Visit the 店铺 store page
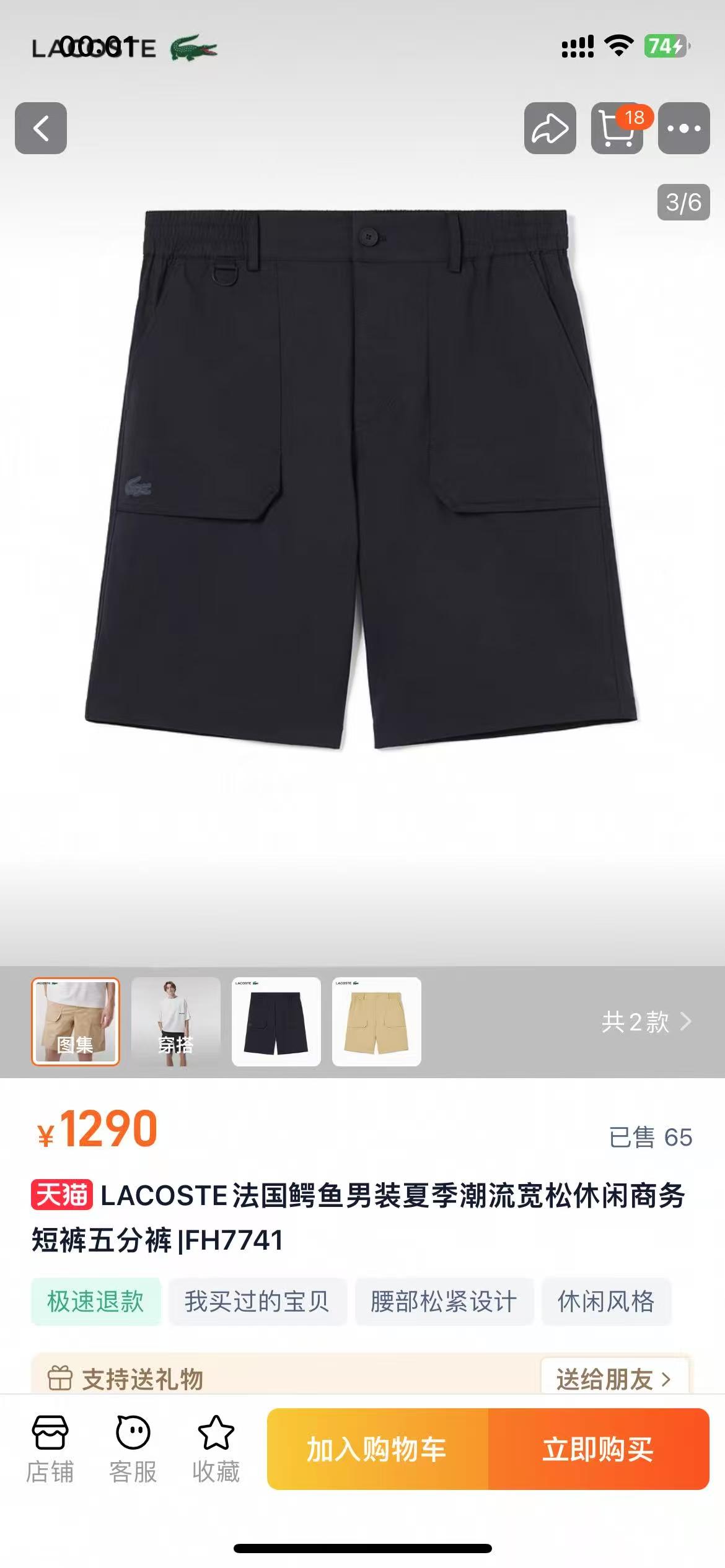This screenshot has width=725, height=1568. 50,1449
